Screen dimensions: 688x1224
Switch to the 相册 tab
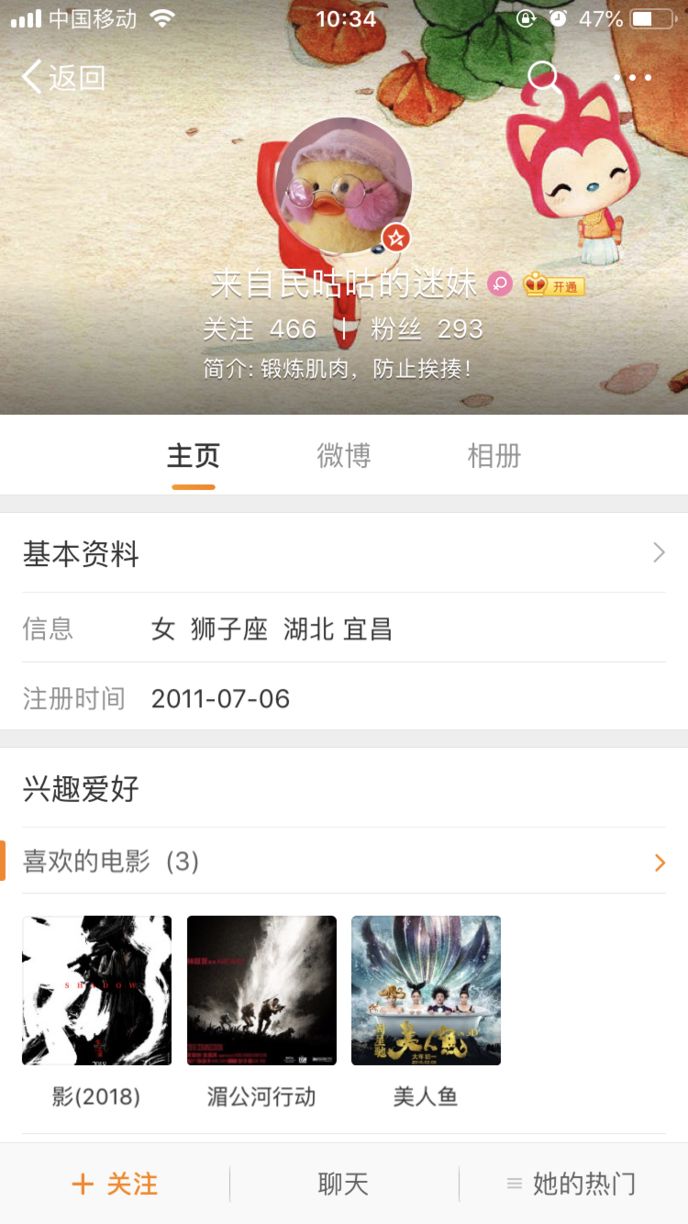[494, 456]
